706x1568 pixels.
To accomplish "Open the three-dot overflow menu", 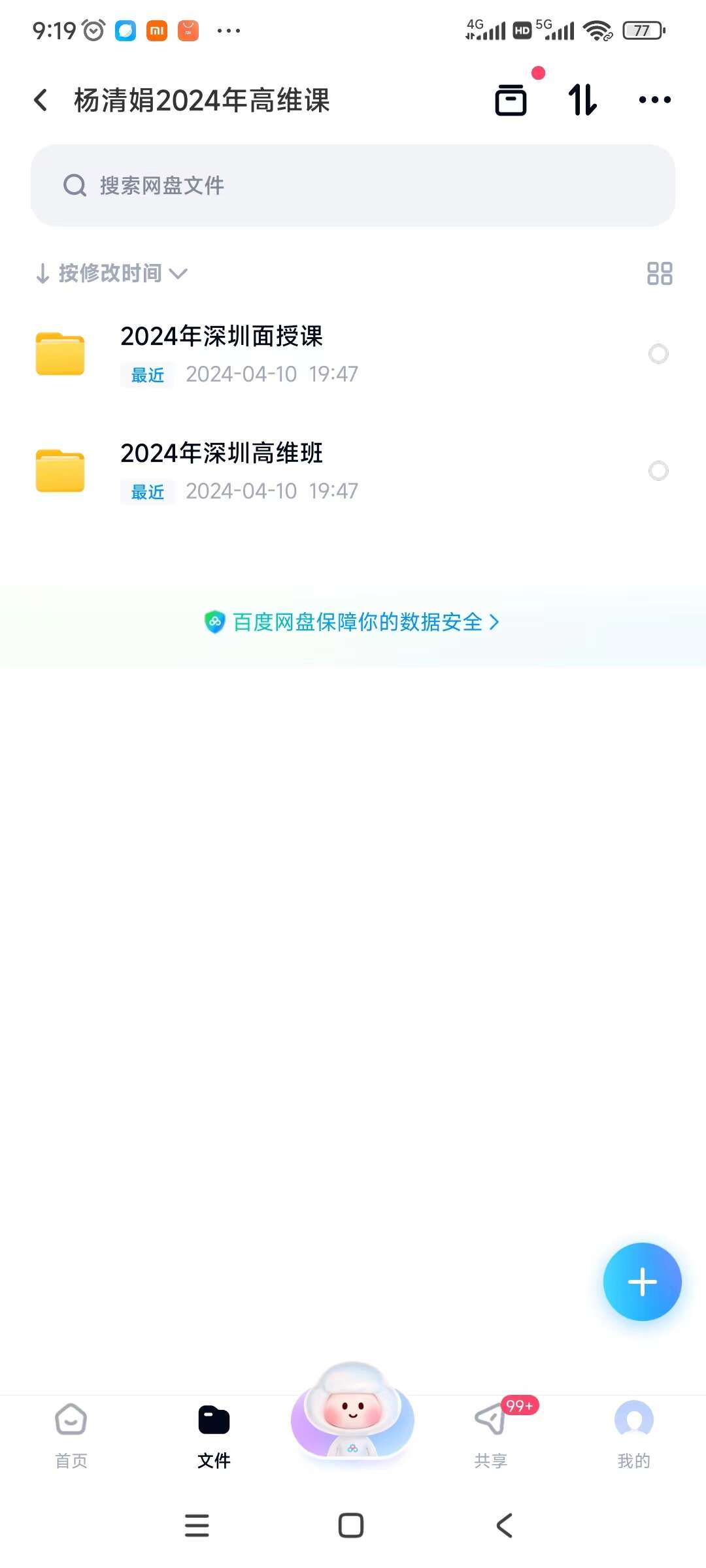I will [x=654, y=100].
